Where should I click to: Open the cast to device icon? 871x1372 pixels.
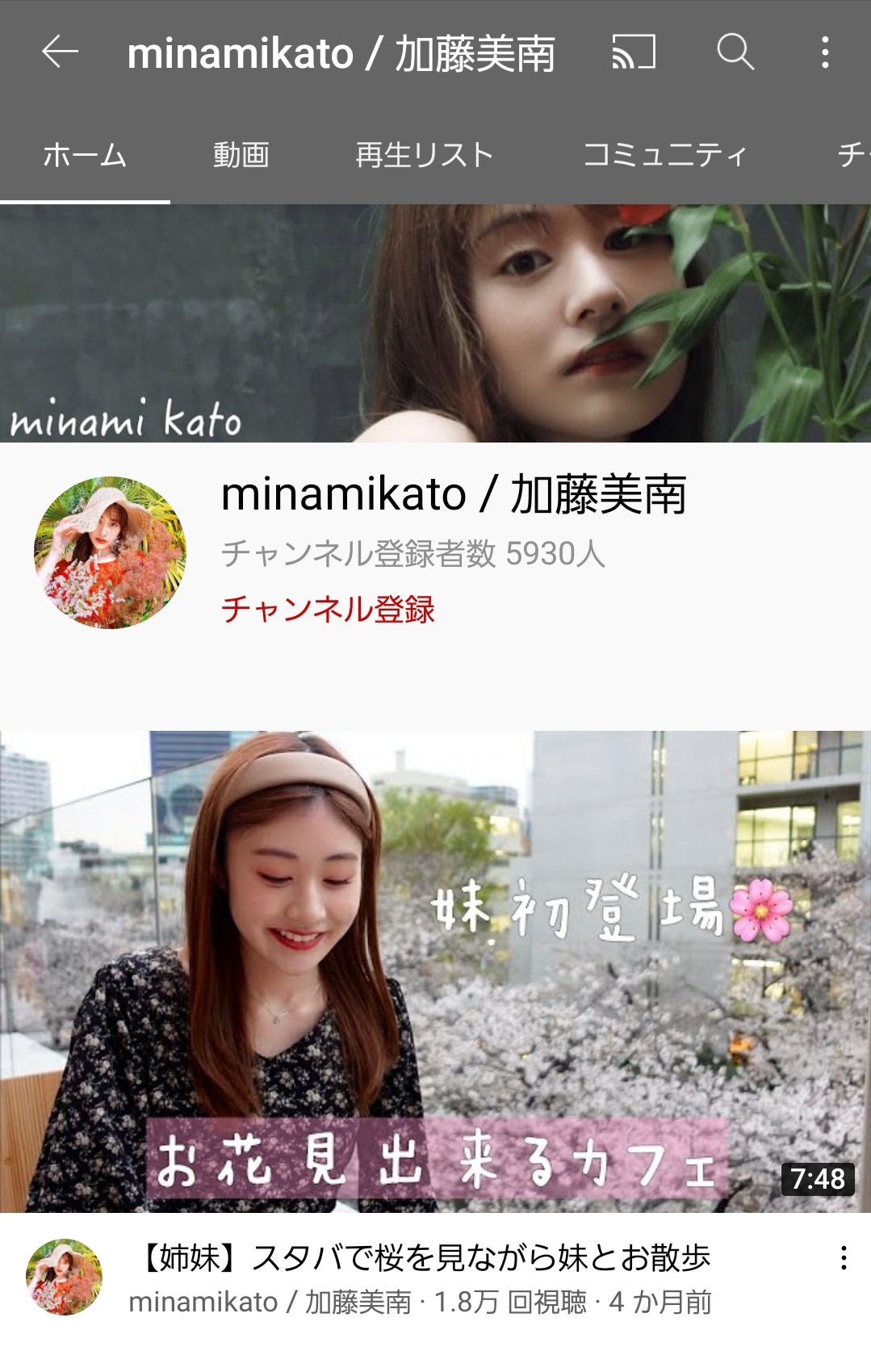(x=634, y=52)
